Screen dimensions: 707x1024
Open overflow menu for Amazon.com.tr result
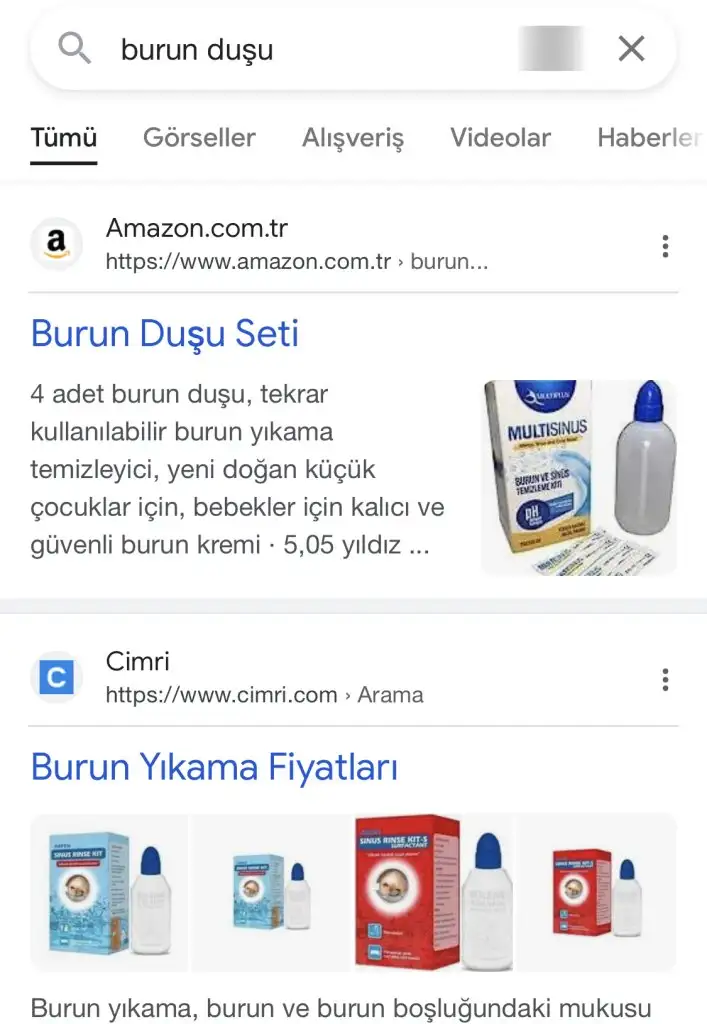click(665, 246)
